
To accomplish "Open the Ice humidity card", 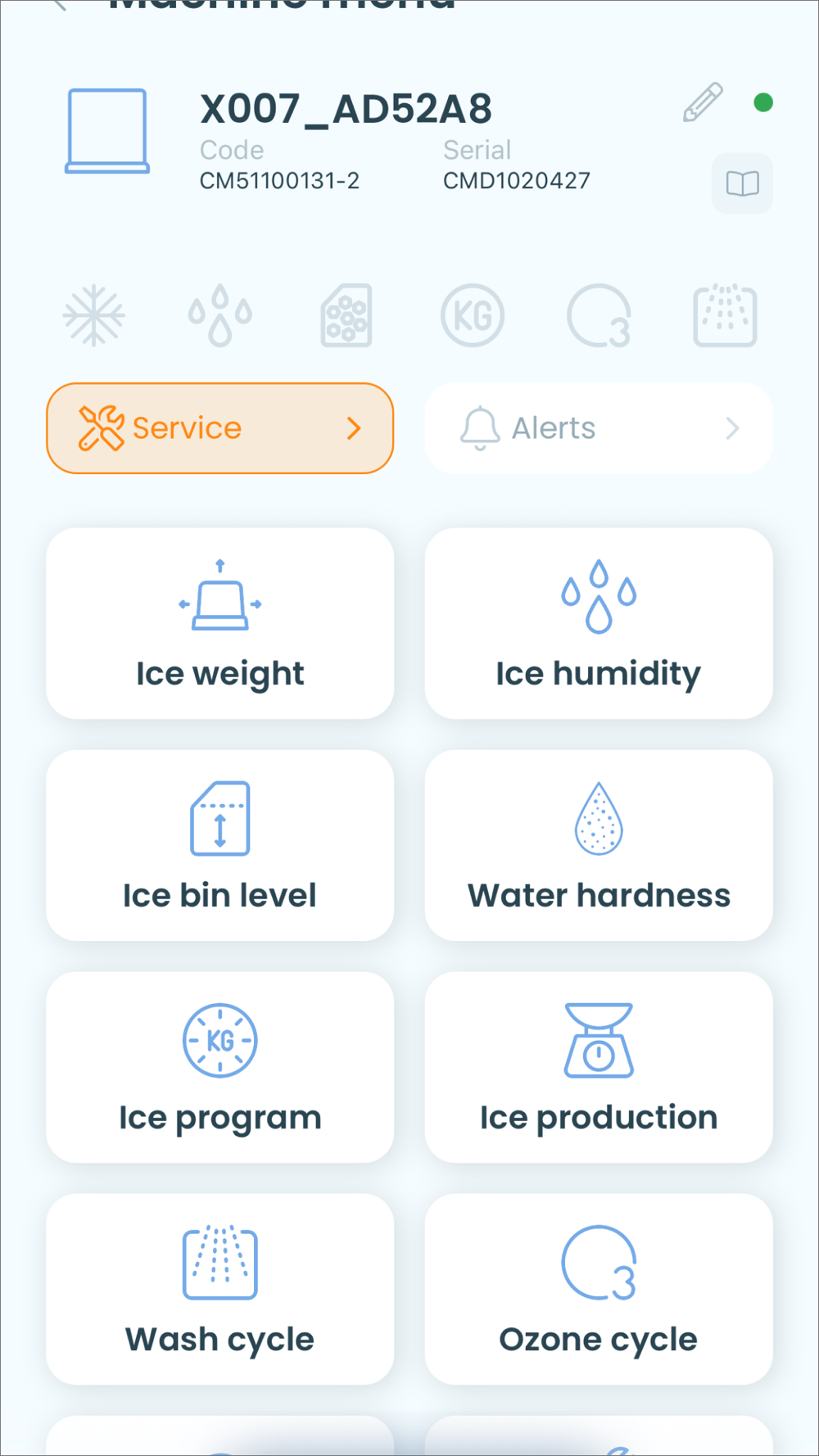I will [599, 623].
